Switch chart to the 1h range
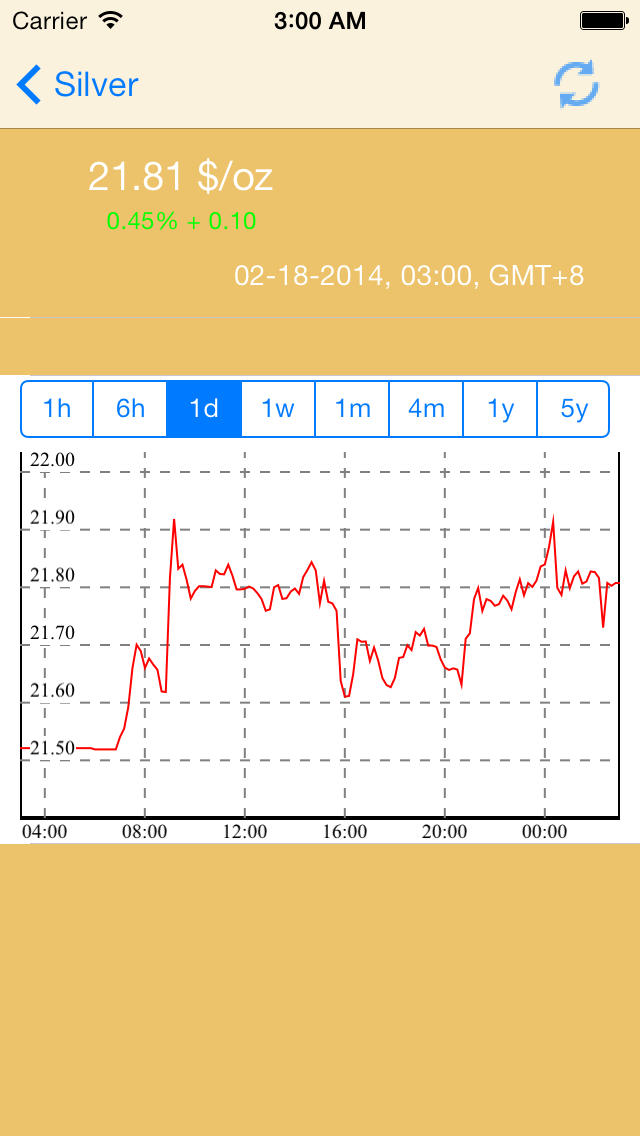This screenshot has width=640, height=1136. point(57,409)
